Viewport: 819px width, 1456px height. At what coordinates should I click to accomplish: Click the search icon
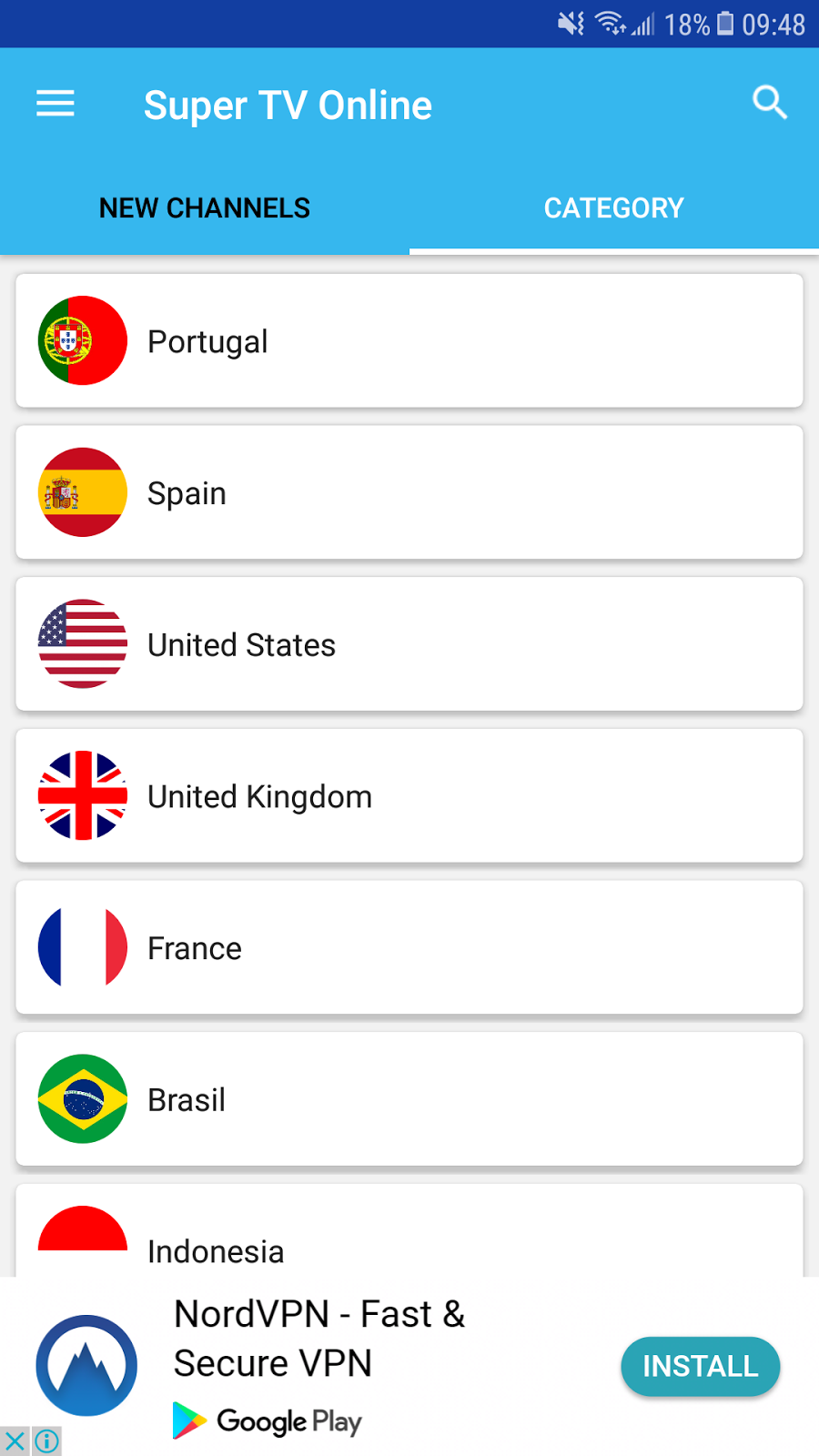769,103
